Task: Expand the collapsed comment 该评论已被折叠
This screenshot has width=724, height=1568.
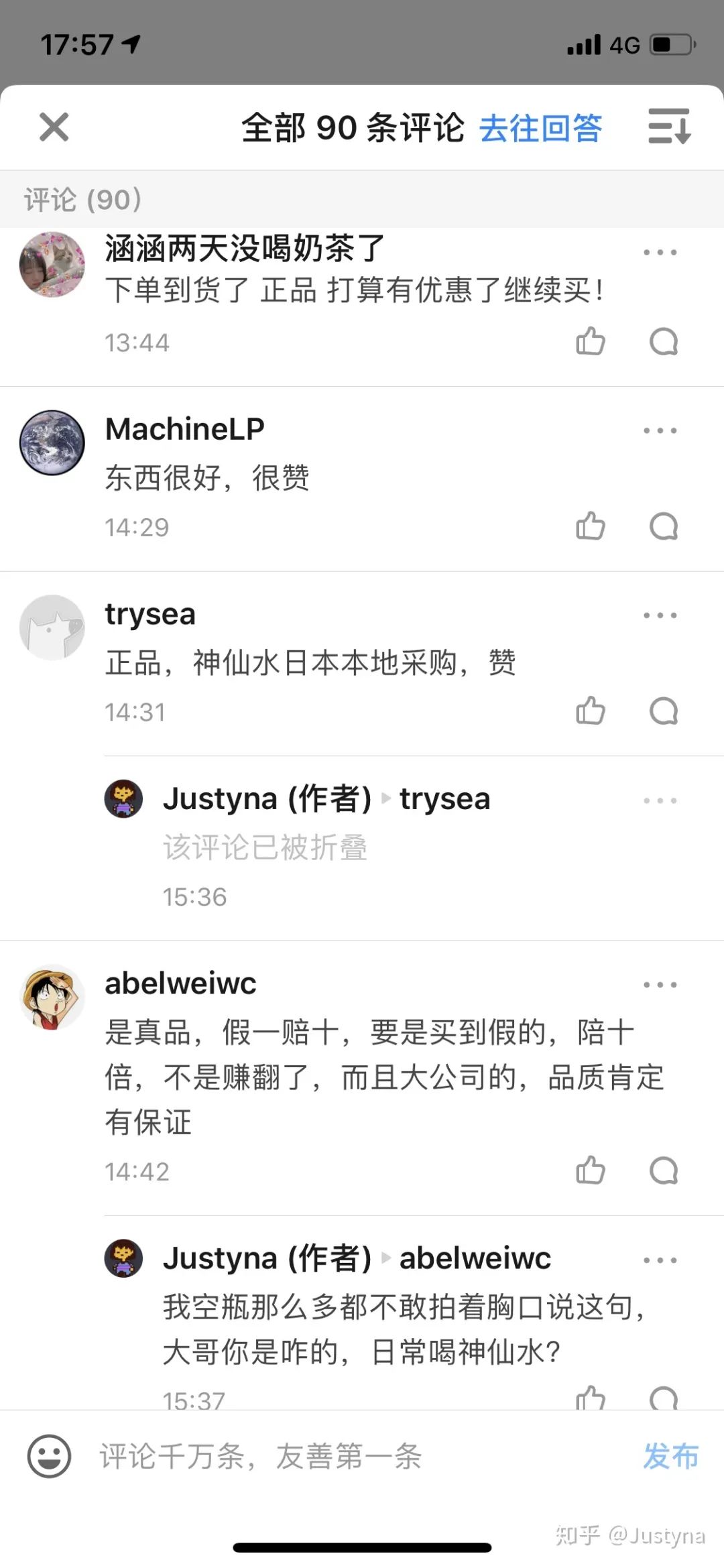Action: [265, 847]
